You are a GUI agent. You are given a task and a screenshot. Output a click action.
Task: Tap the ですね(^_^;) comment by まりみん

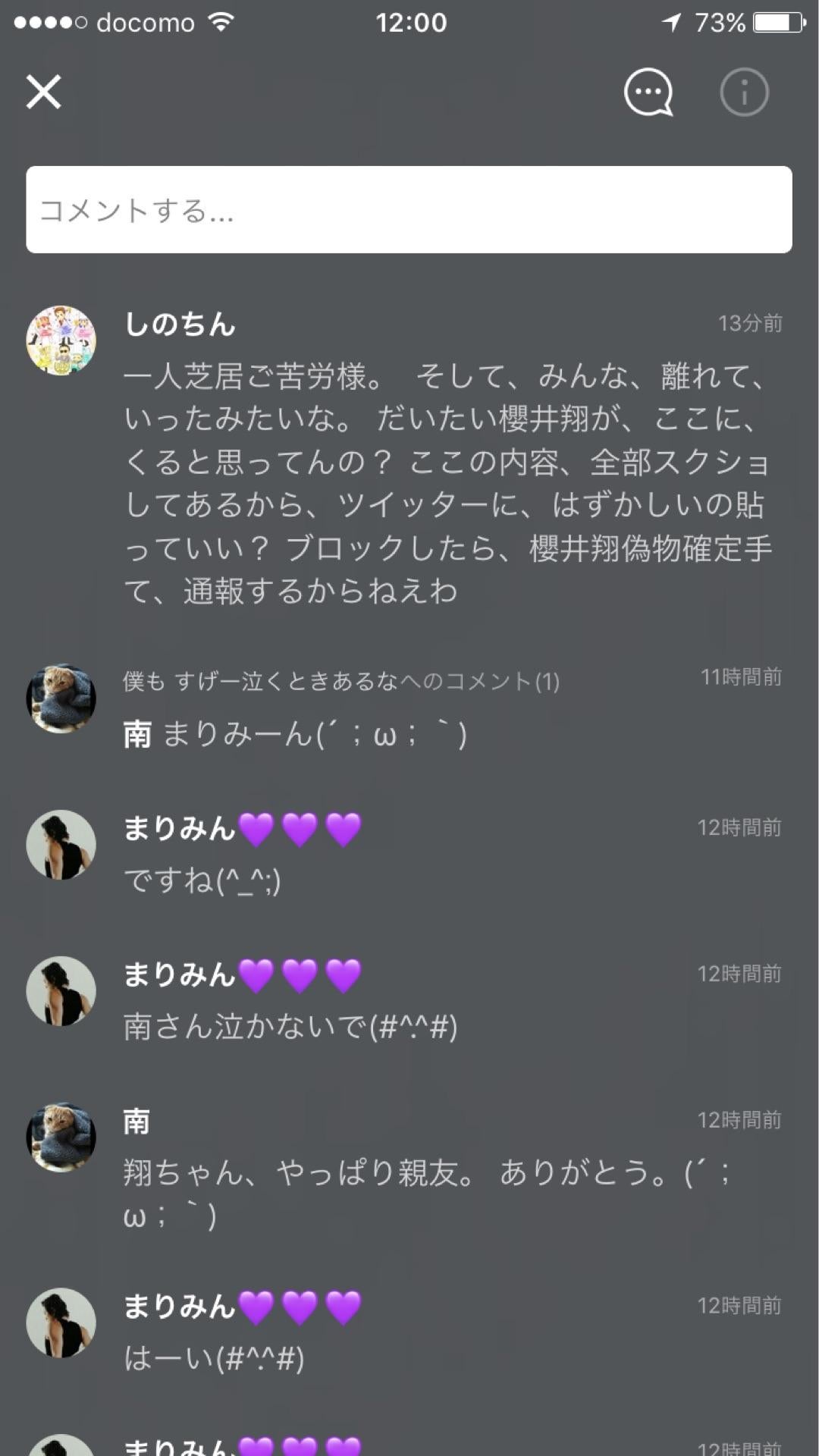[x=205, y=883]
